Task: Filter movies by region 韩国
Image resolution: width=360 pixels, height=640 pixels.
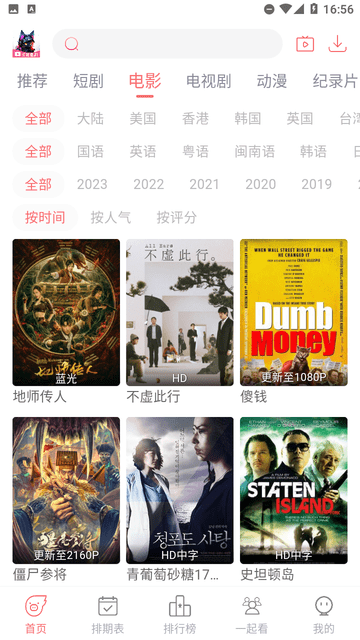Action: pyautogui.click(x=248, y=119)
